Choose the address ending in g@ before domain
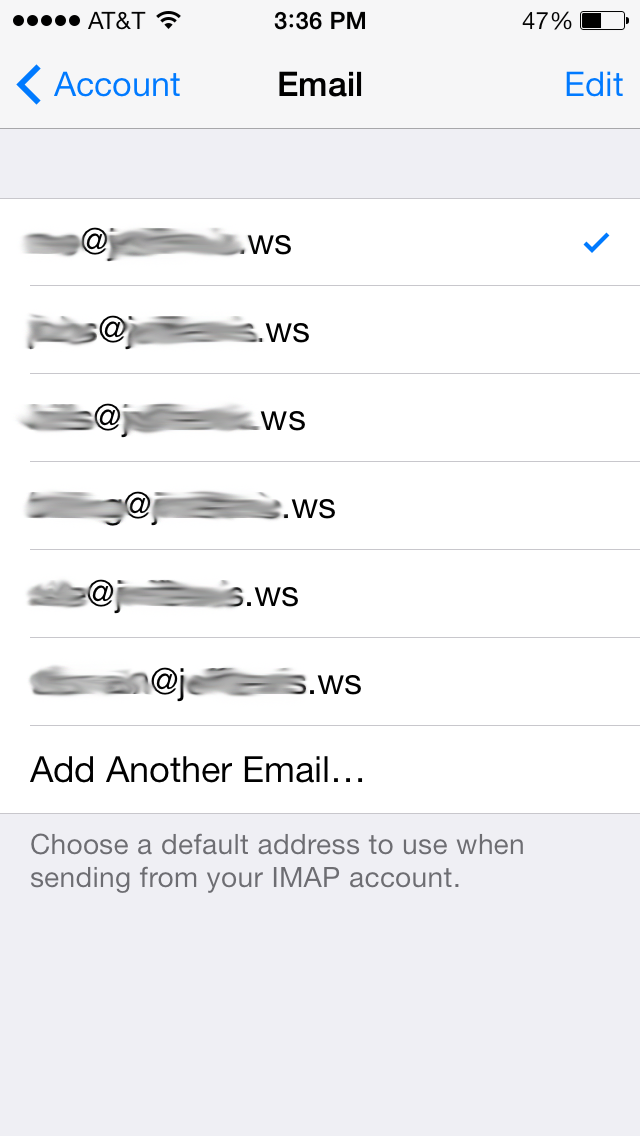640x1136 pixels. (320, 506)
